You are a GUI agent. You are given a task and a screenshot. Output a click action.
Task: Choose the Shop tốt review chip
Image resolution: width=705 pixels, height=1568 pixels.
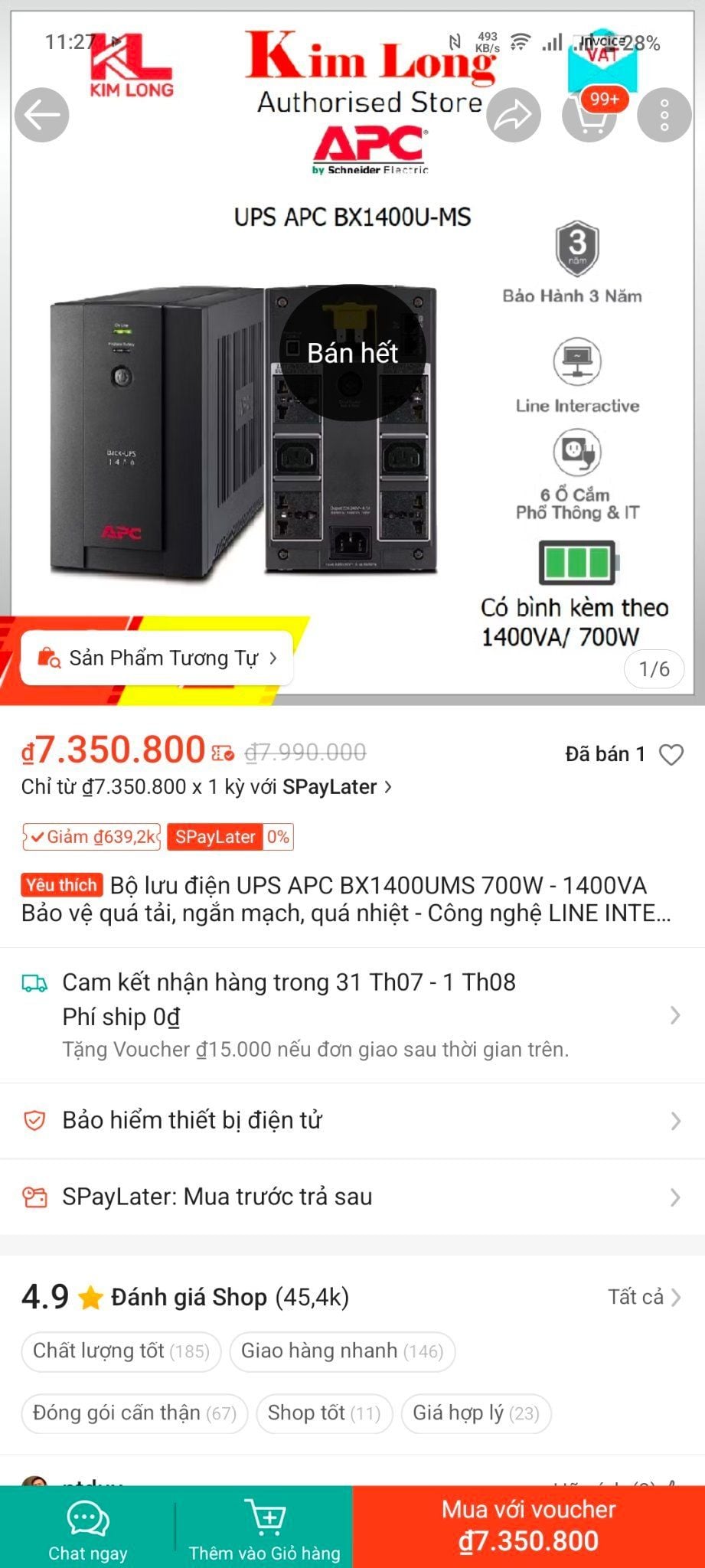(x=324, y=1413)
